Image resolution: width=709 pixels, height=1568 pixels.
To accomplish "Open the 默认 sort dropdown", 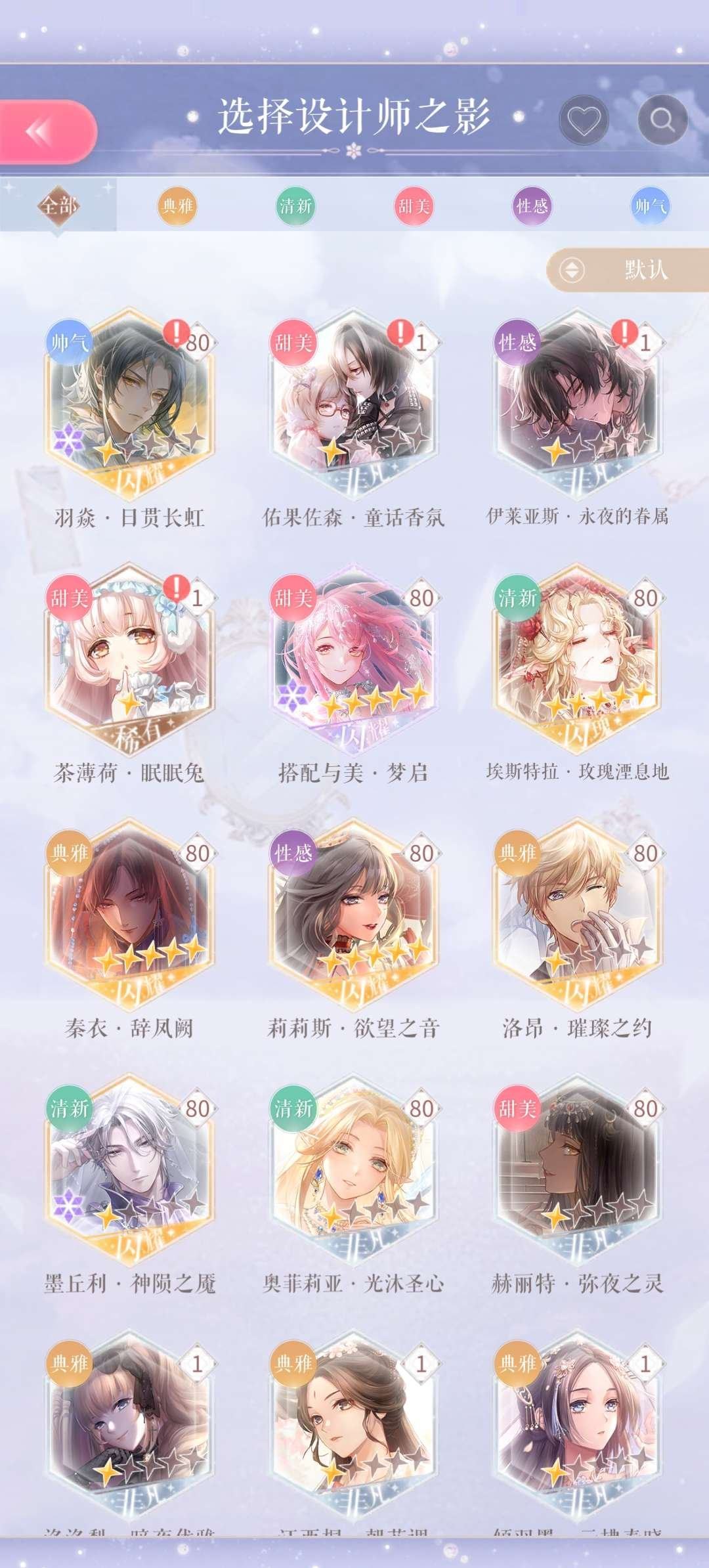I will (627, 269).
